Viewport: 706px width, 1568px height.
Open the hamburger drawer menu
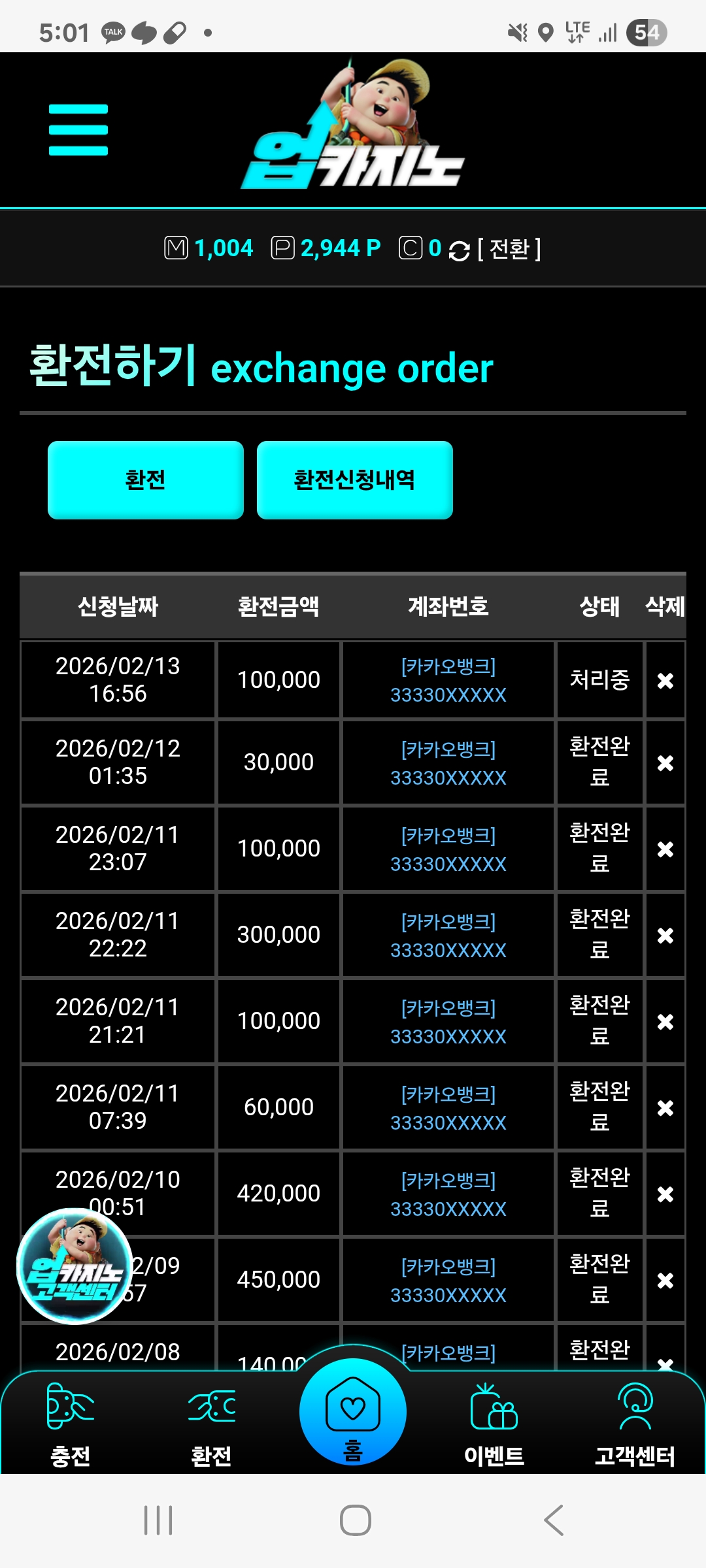[x=78, y=130]
